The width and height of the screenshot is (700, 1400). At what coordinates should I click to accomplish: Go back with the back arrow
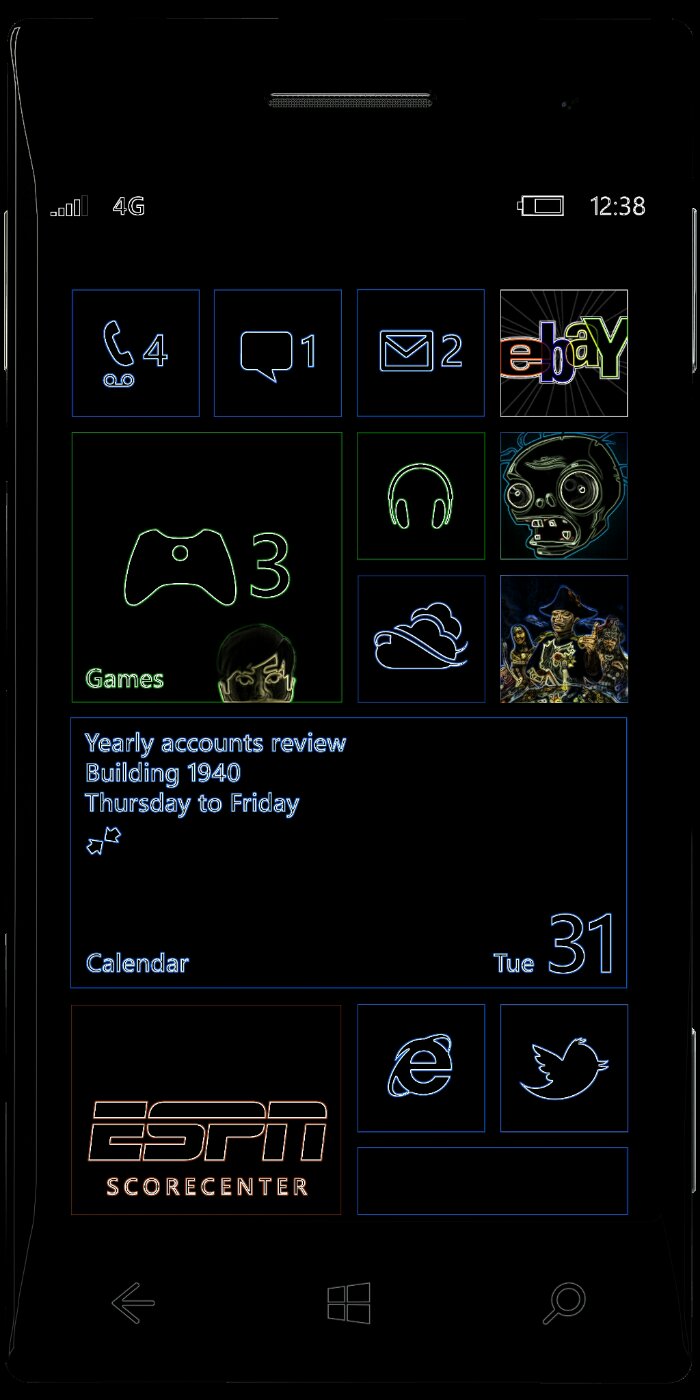pos(133,1303)
